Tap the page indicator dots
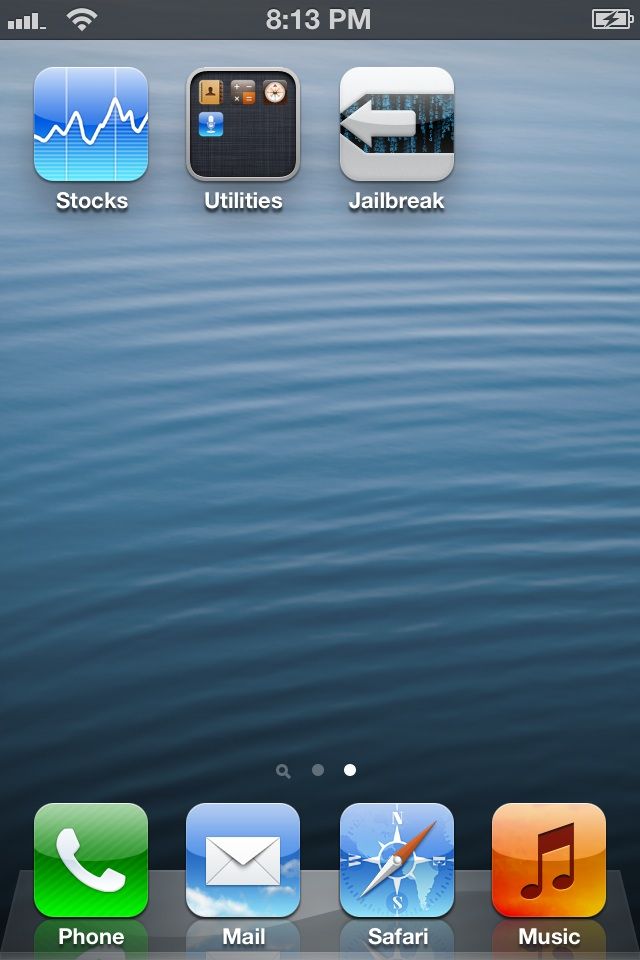Screen dimensions: 640x960 point(317,770)
